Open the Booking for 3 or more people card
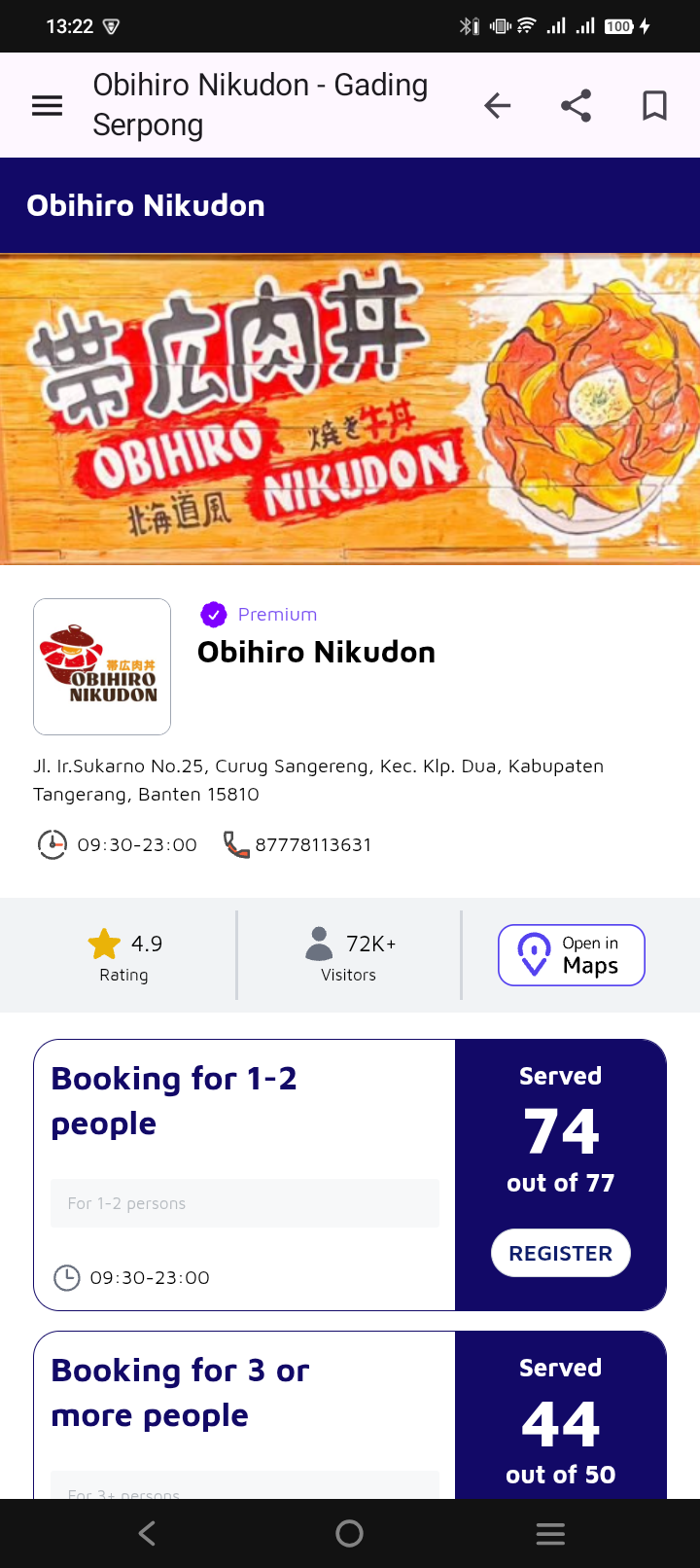Viewport: 700px width, 1568px height. point(350,1414)
